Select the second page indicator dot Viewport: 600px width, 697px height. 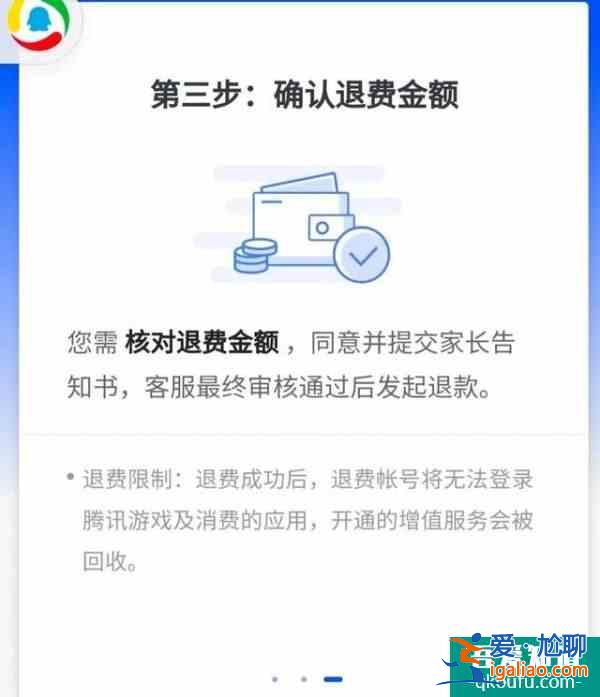click(303, 679)
